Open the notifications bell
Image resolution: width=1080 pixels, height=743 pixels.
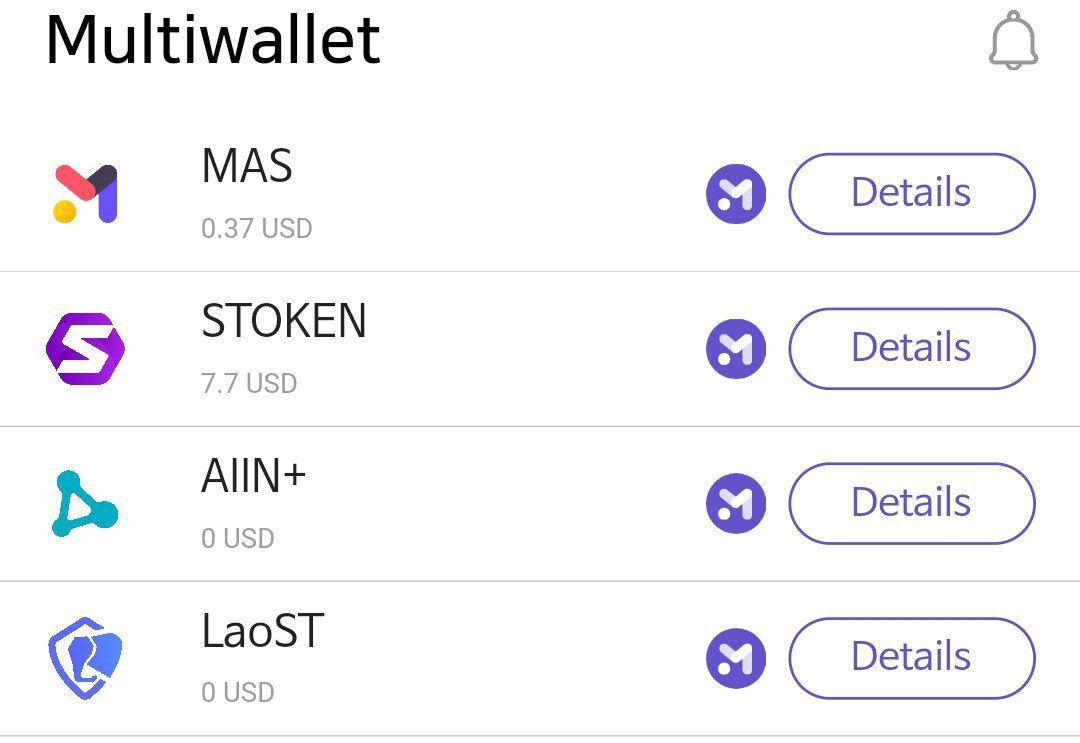[x=1013, y=42]
